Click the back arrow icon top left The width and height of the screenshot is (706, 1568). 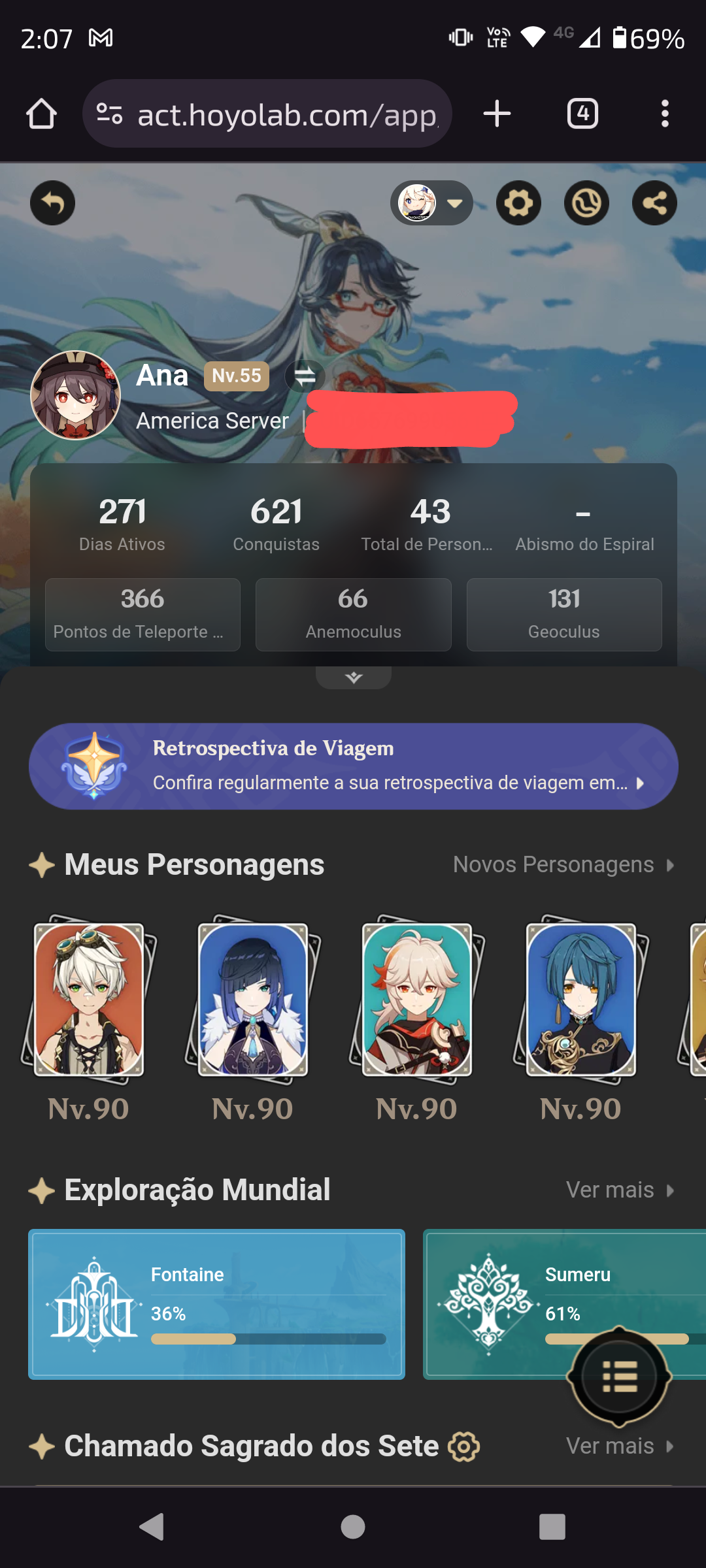[52, 203]
